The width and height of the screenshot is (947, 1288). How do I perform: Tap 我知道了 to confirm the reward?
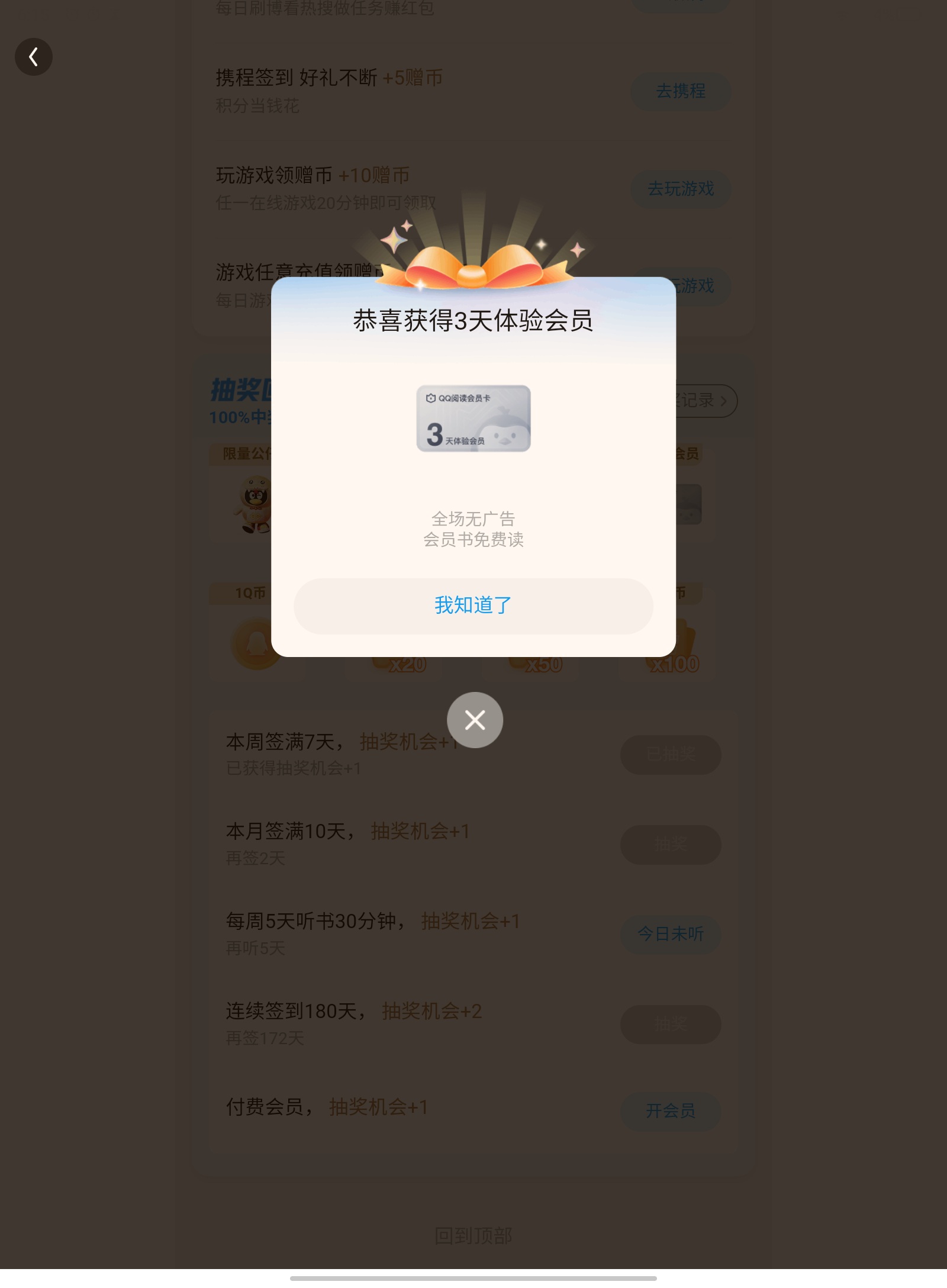(x=473, y=606)
